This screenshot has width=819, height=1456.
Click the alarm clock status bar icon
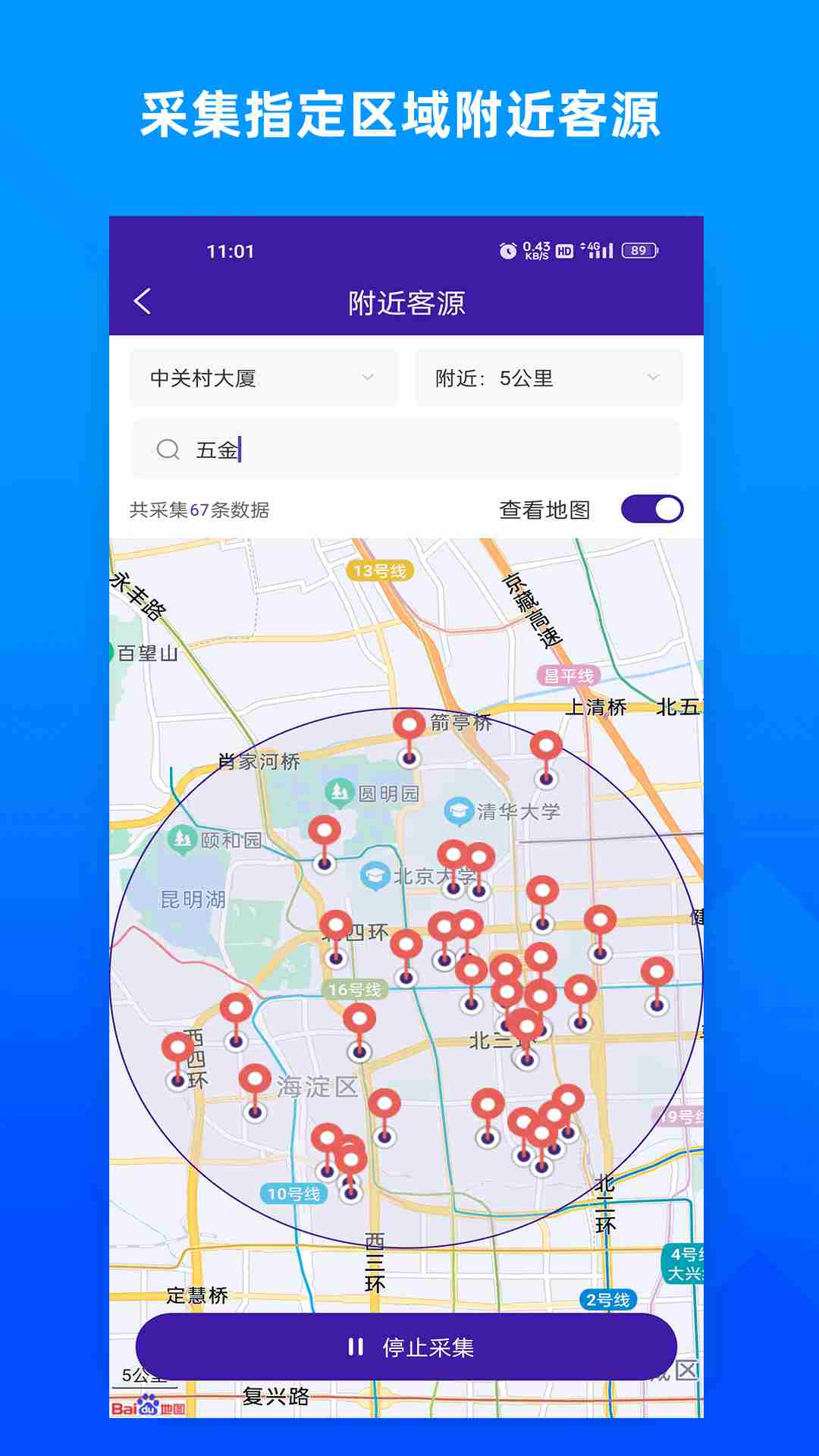tap(507, 250)
